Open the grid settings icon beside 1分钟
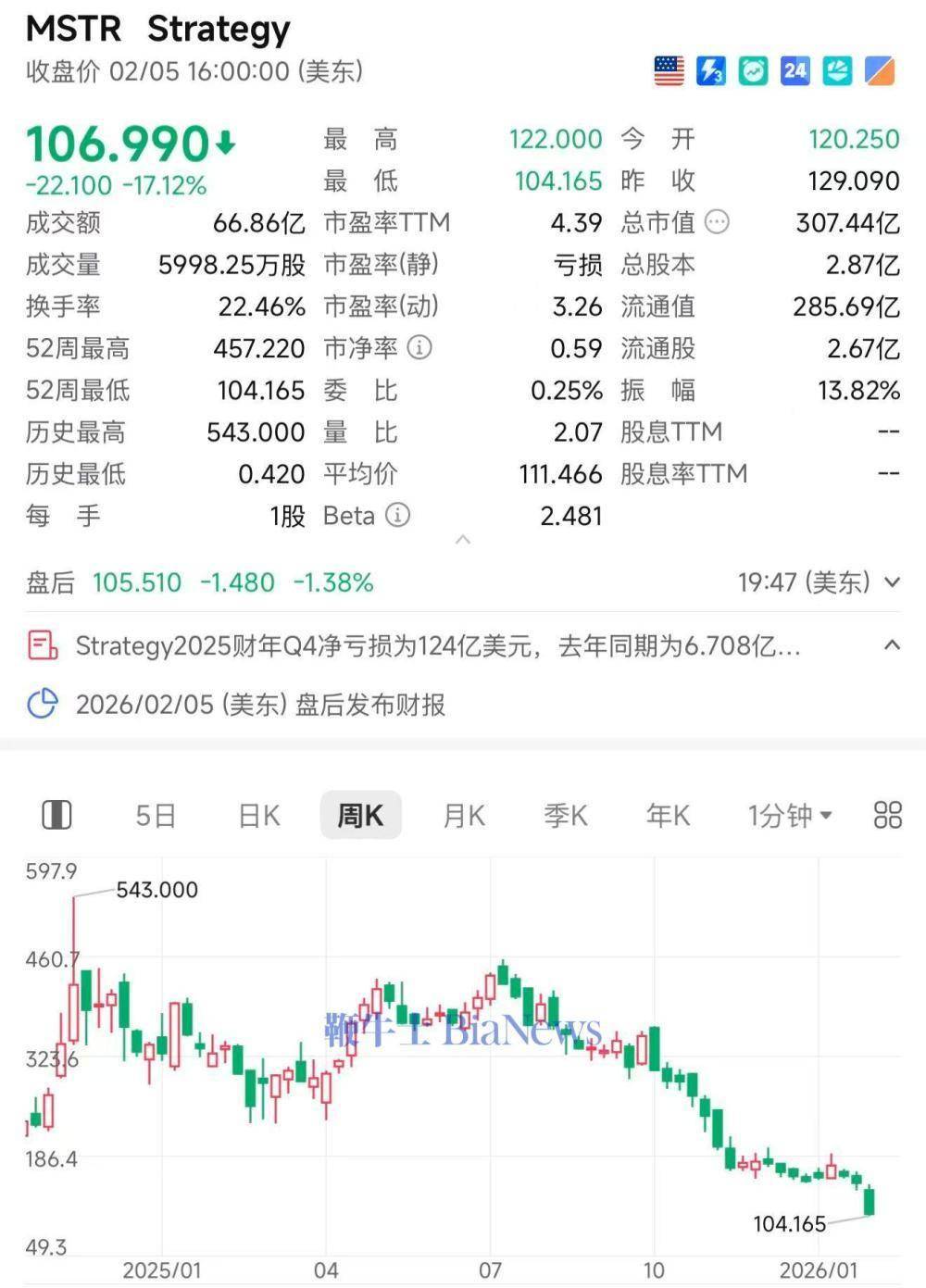The width and height of the screenshot is (926, 1288). pos(886,816)
